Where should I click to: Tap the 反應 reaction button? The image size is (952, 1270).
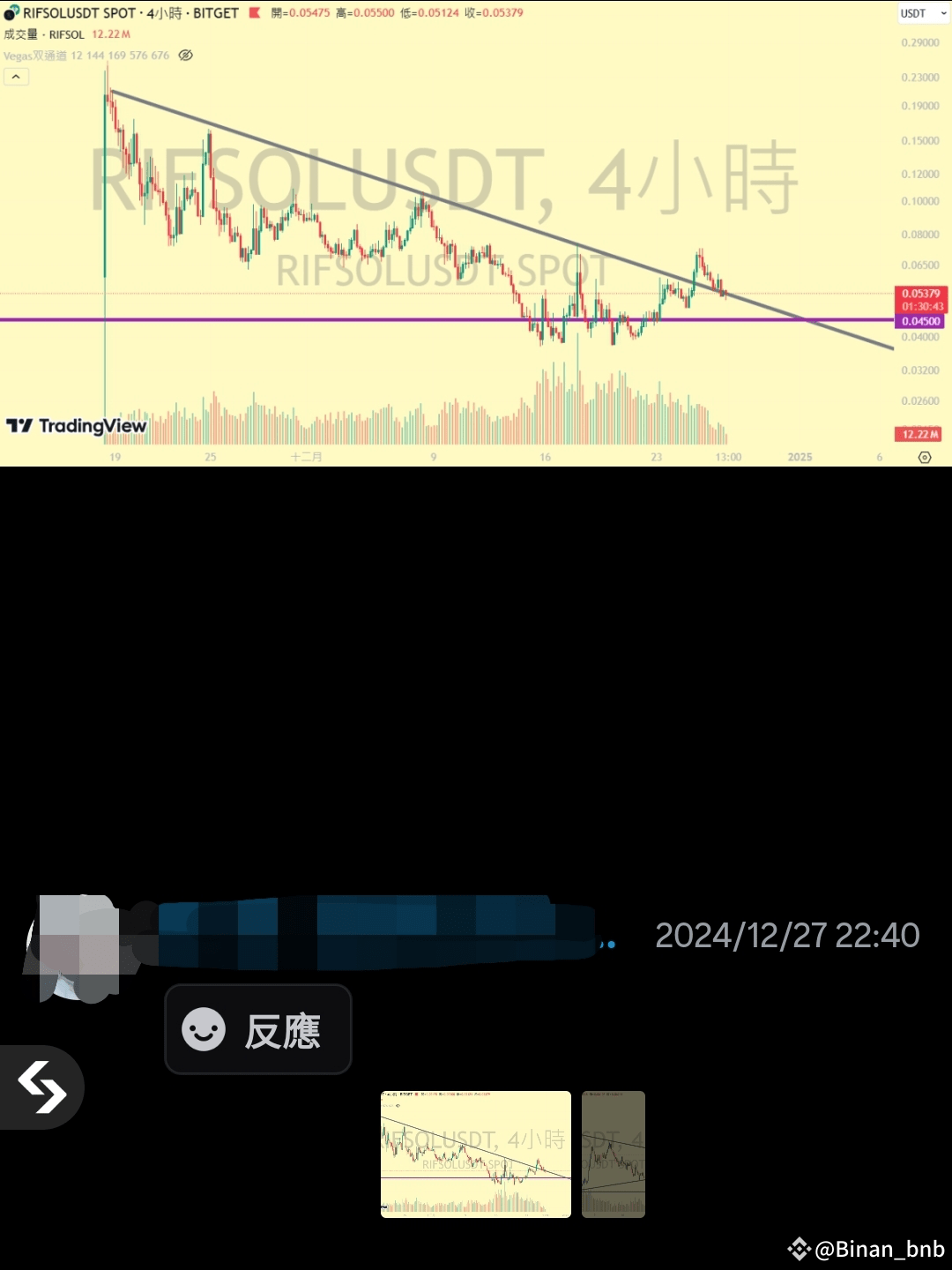[x=258, y=1029]
